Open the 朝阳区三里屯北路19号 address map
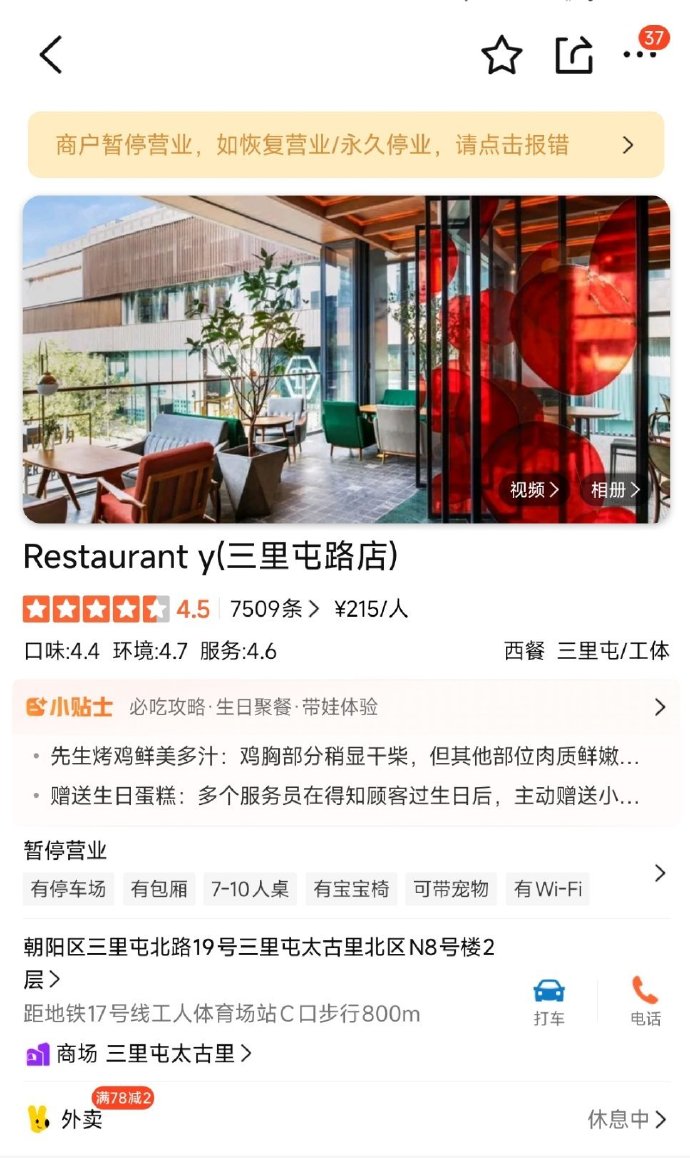Screen dimensions: 690x1158 pyautogui.click(x=258, y=962)
